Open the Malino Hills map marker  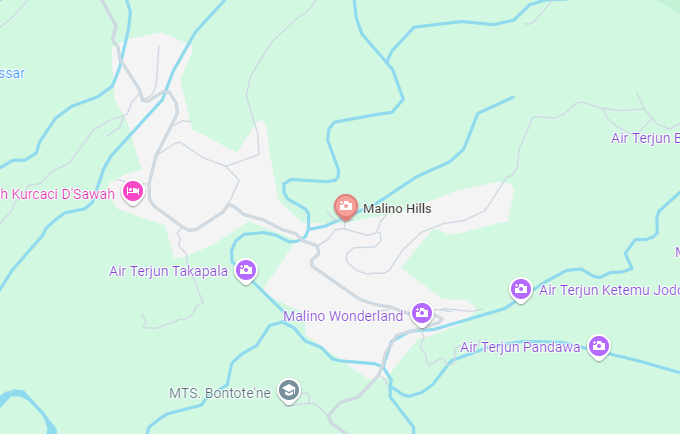345,207
